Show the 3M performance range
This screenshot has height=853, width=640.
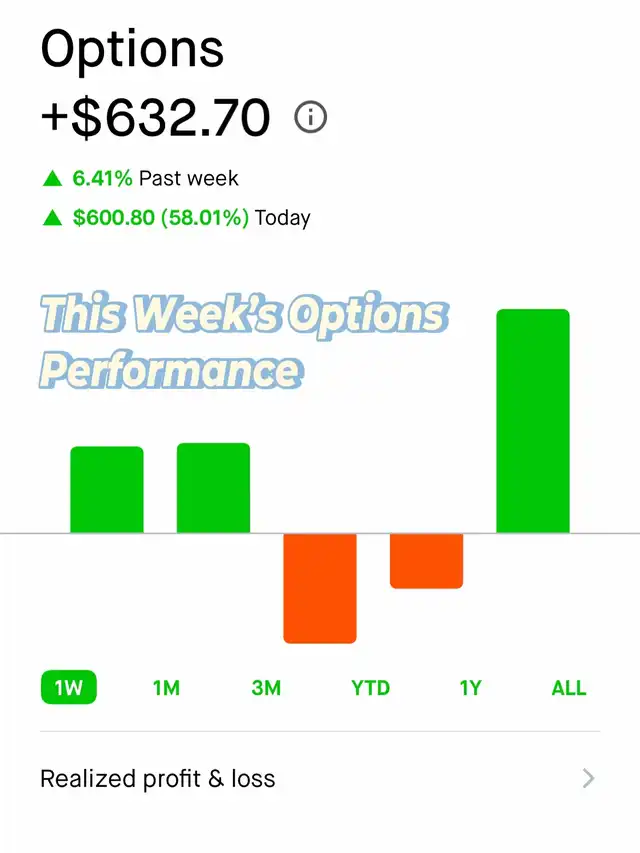click(x=266, y=688)
